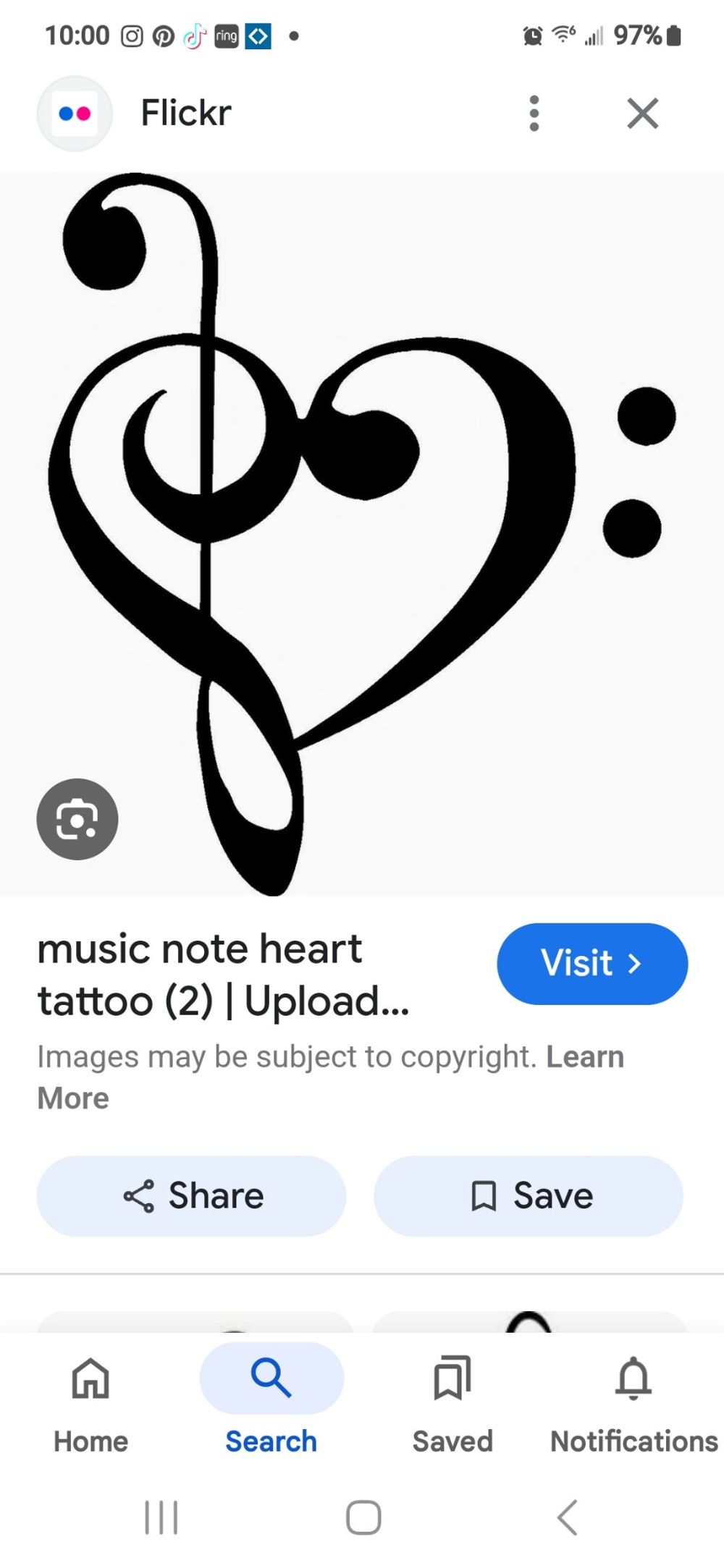Image resolution: width=724 pixels, height=1568 pixels.
Task: Open recent apps from the navigation bar
Action: click(x=161, y=1517)
